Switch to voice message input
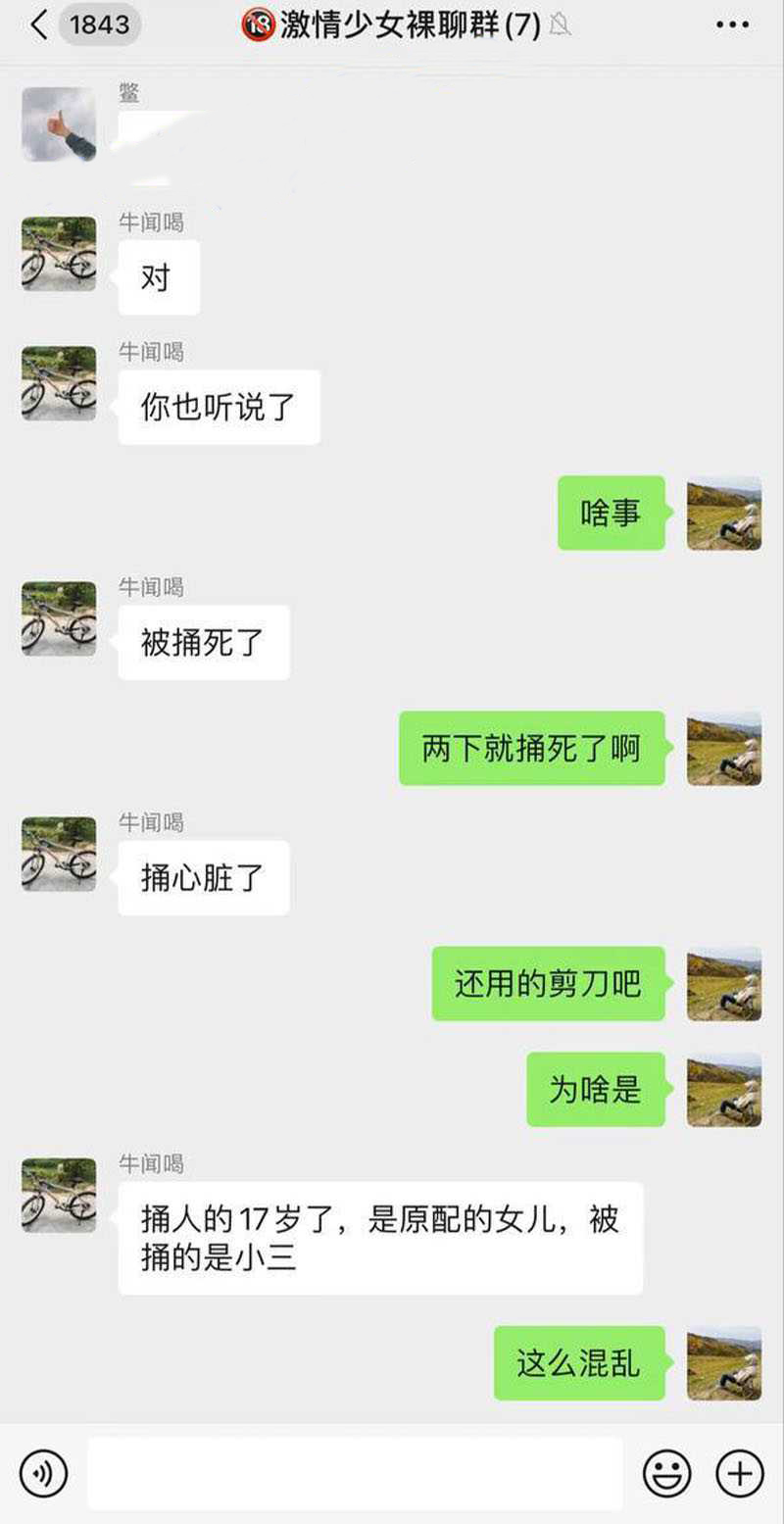The width and height of the screenshot is (784, 1524). (x=43, y=1473)
